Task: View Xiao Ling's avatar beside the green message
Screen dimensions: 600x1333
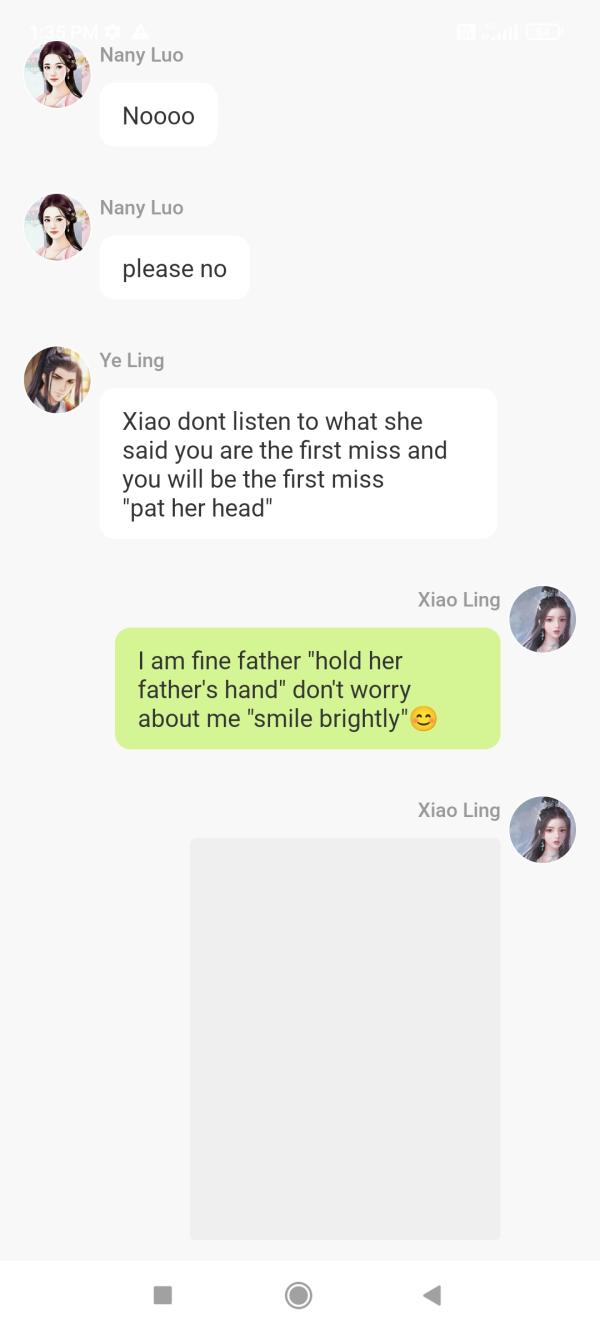Action: pos(542,619)
